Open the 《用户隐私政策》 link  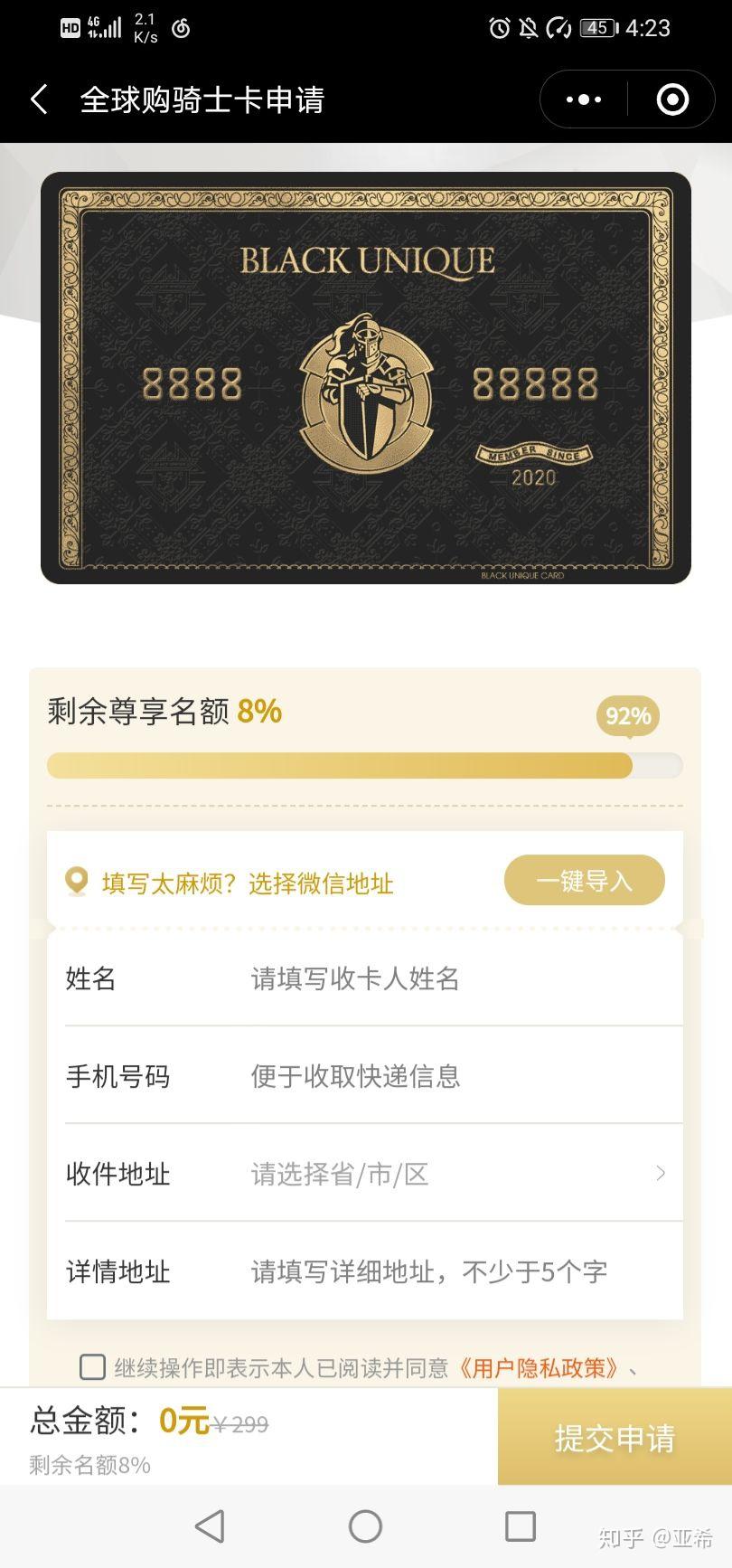point(540,1367)
